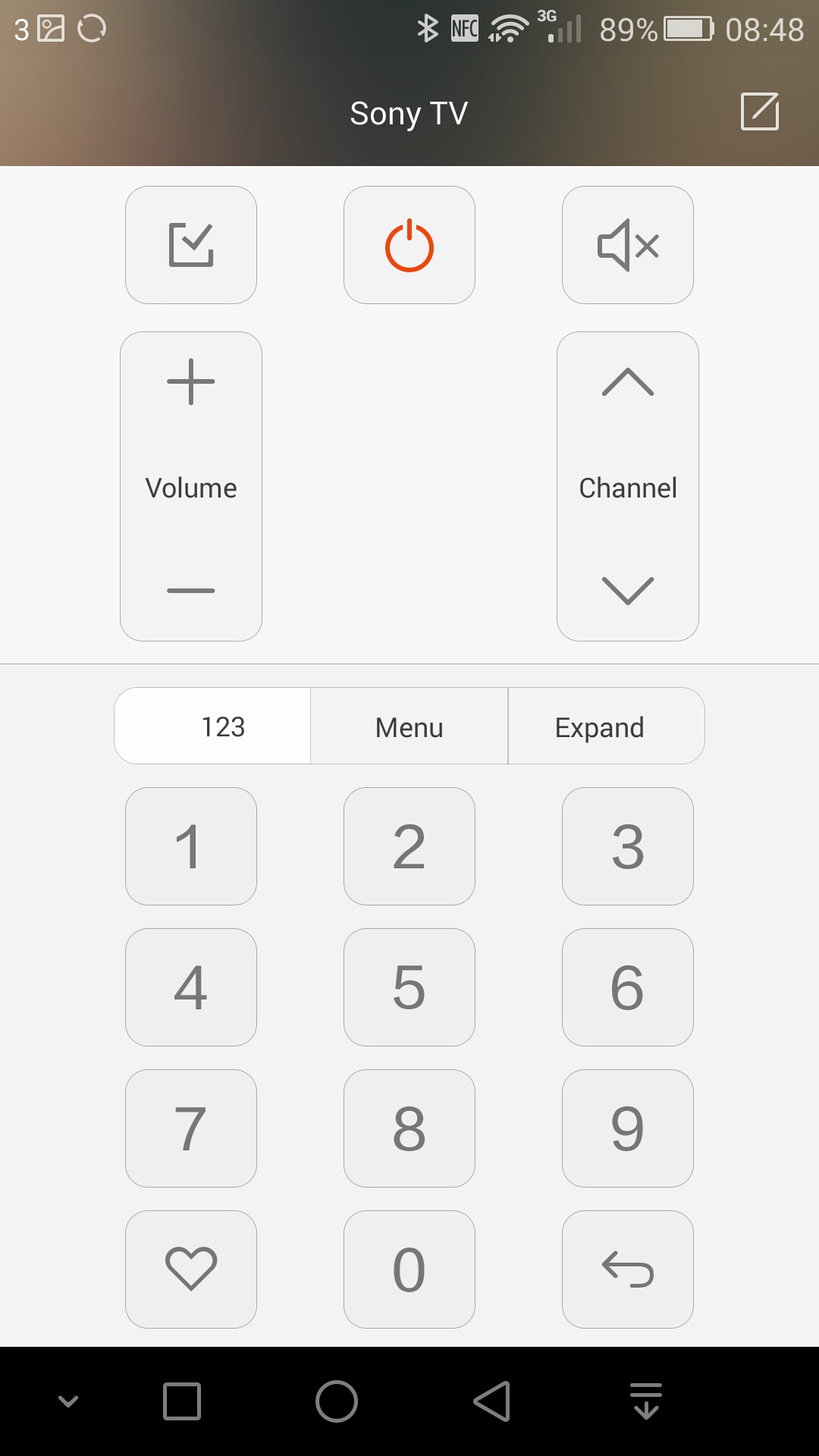This screenshot has height=1456, width=819.
Task: Tap the input select checkmark button
Action: 191,245
